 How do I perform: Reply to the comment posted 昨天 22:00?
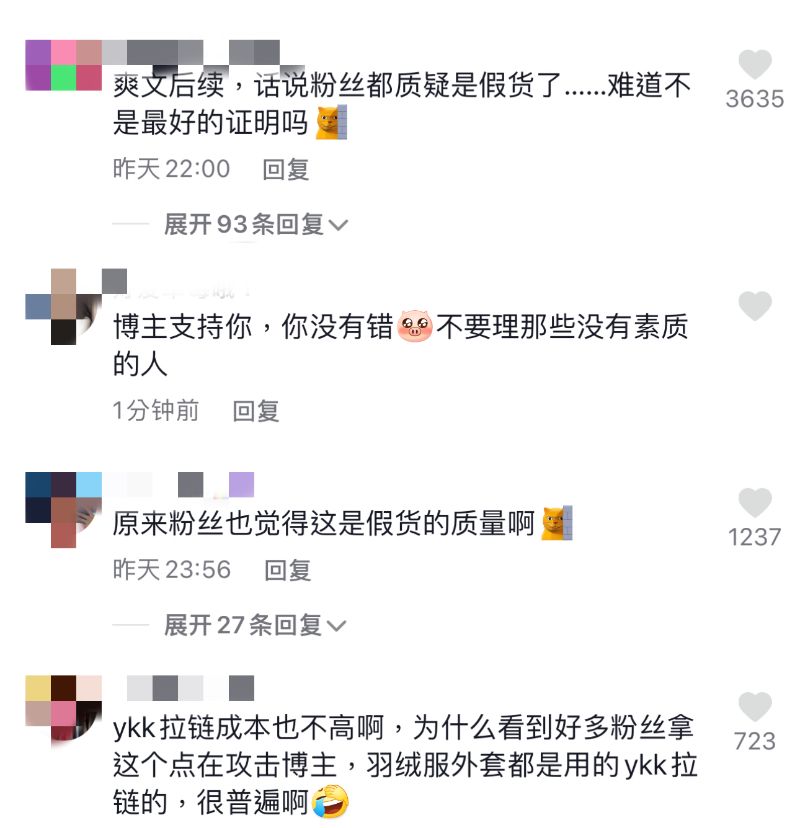pos(286,169)
